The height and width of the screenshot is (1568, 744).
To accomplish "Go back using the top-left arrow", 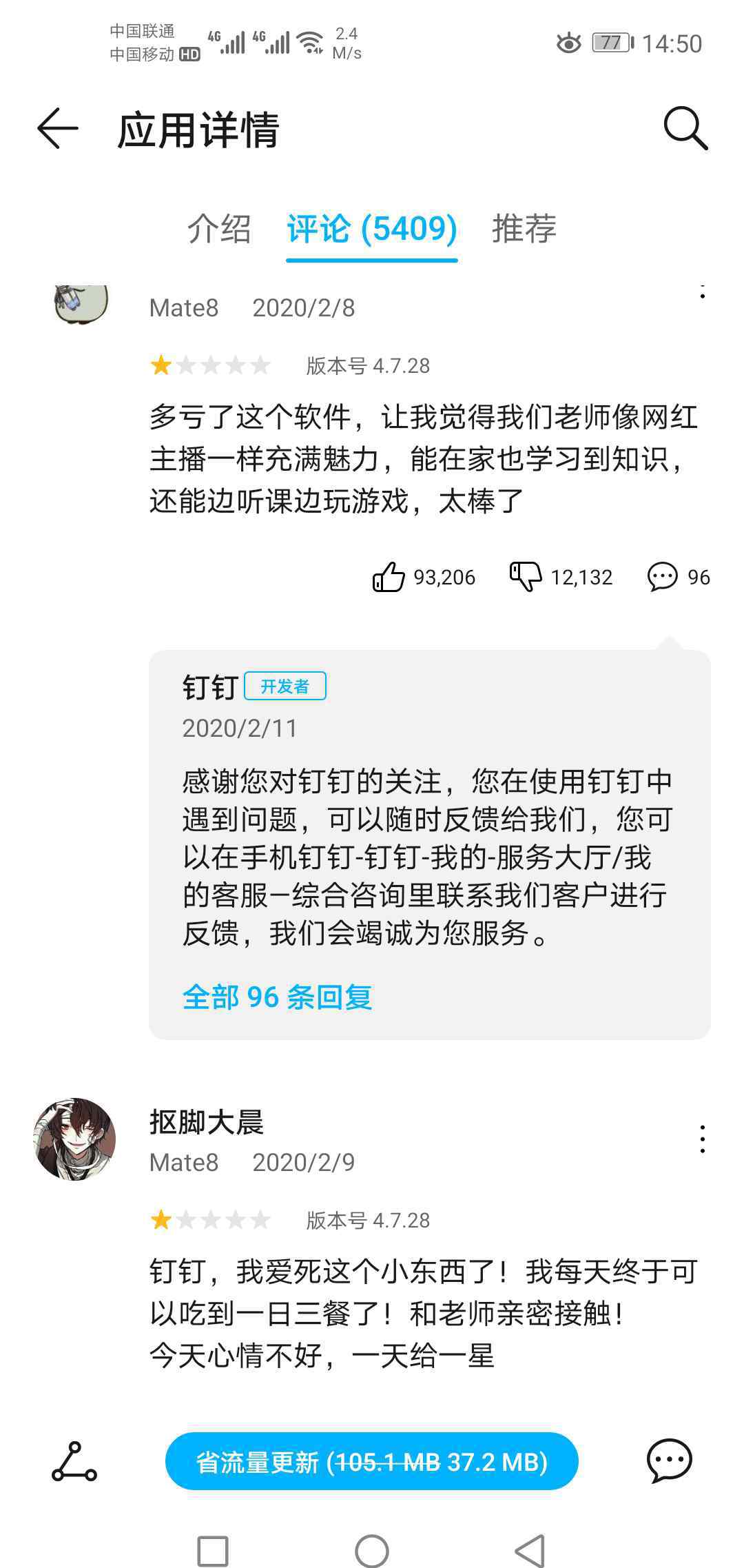I will [58, 128].
